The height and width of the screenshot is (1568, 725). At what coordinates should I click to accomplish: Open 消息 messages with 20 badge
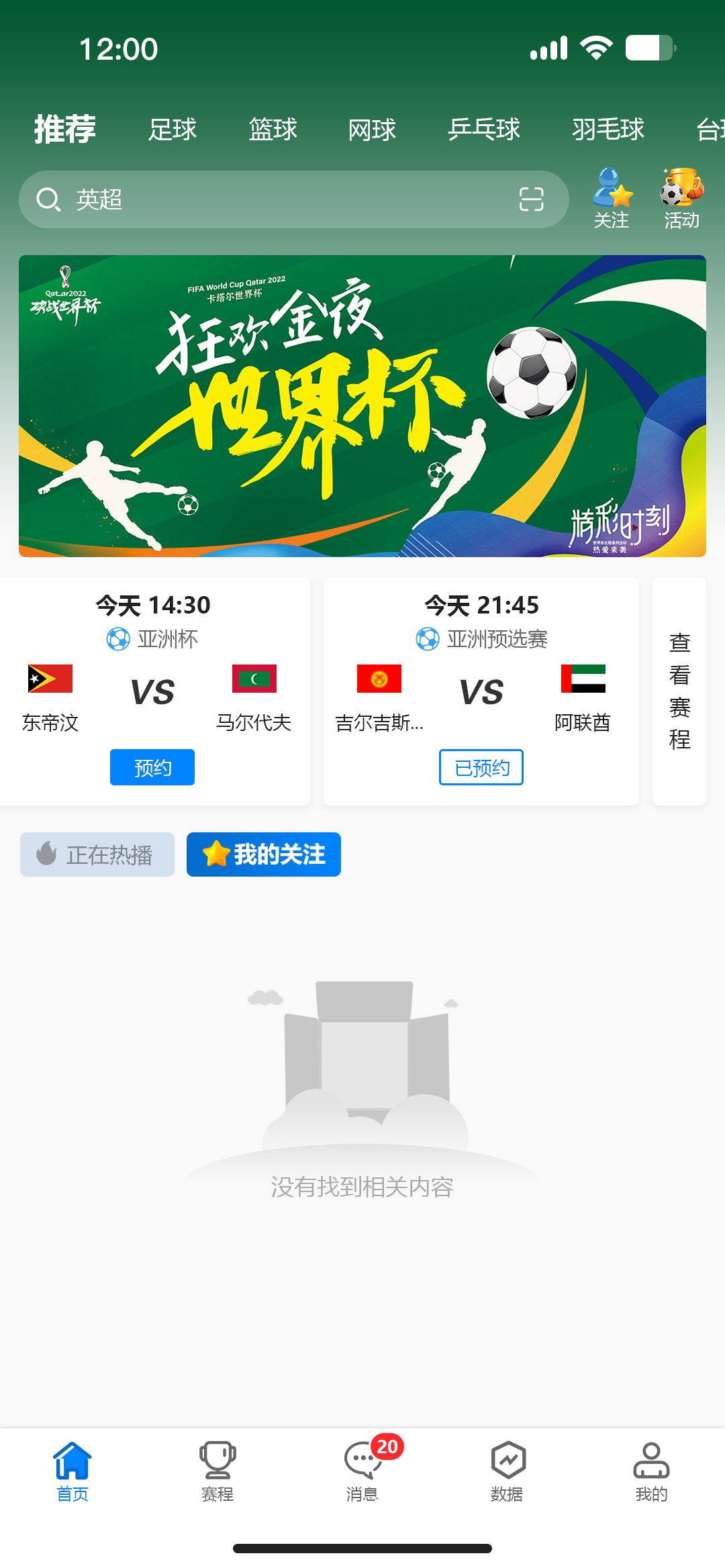pyautogui.click(x=362, y=1471)
